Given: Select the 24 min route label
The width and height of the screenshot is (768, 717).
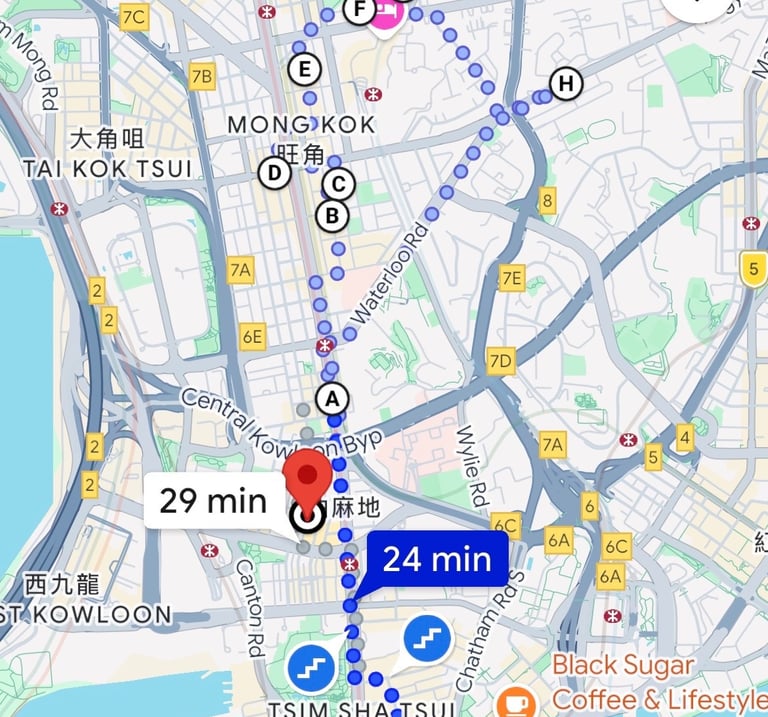Looking at the screenshot, I should tap(436, 560).
